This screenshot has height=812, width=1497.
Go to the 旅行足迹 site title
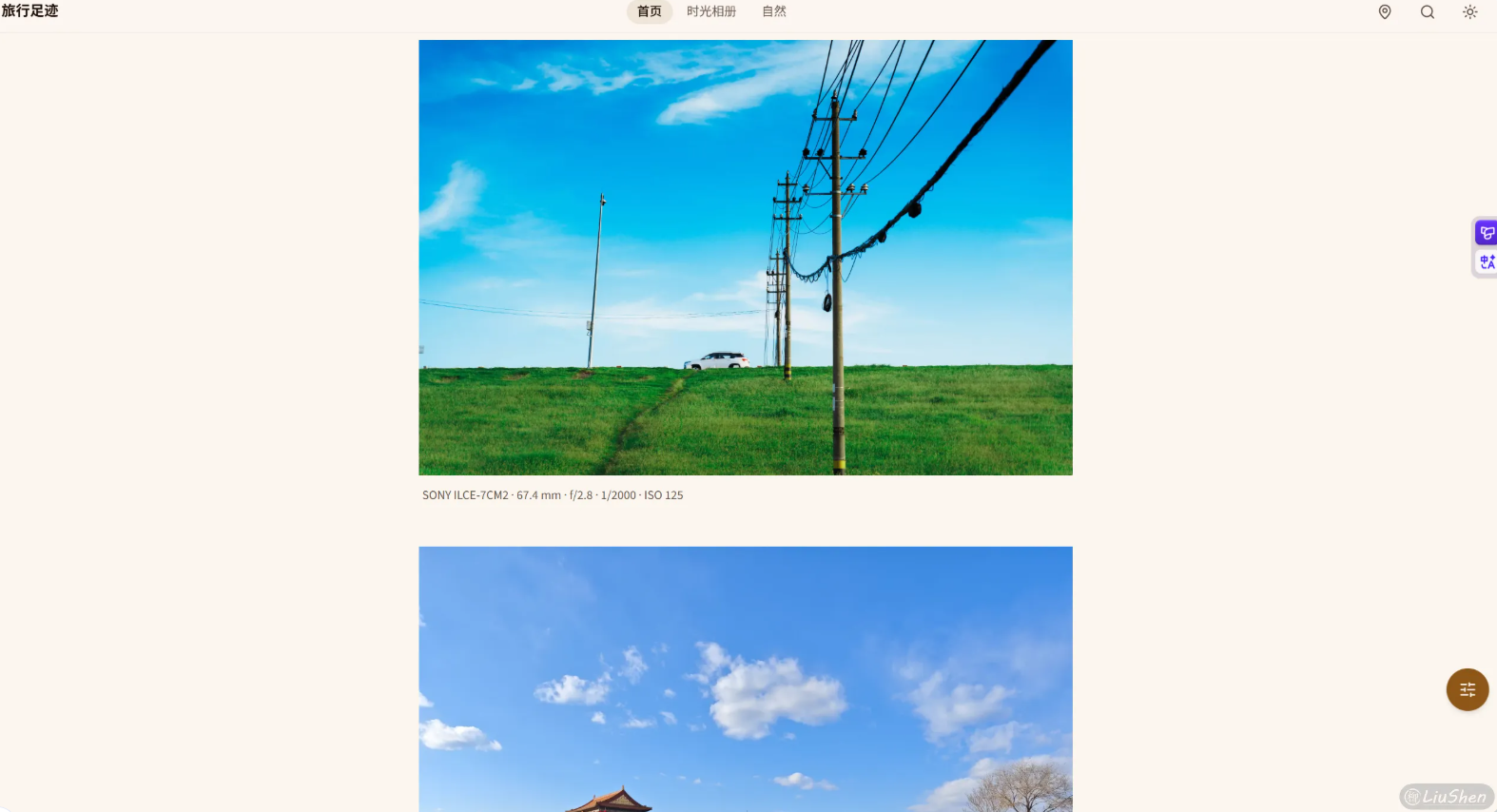point(30,10)
